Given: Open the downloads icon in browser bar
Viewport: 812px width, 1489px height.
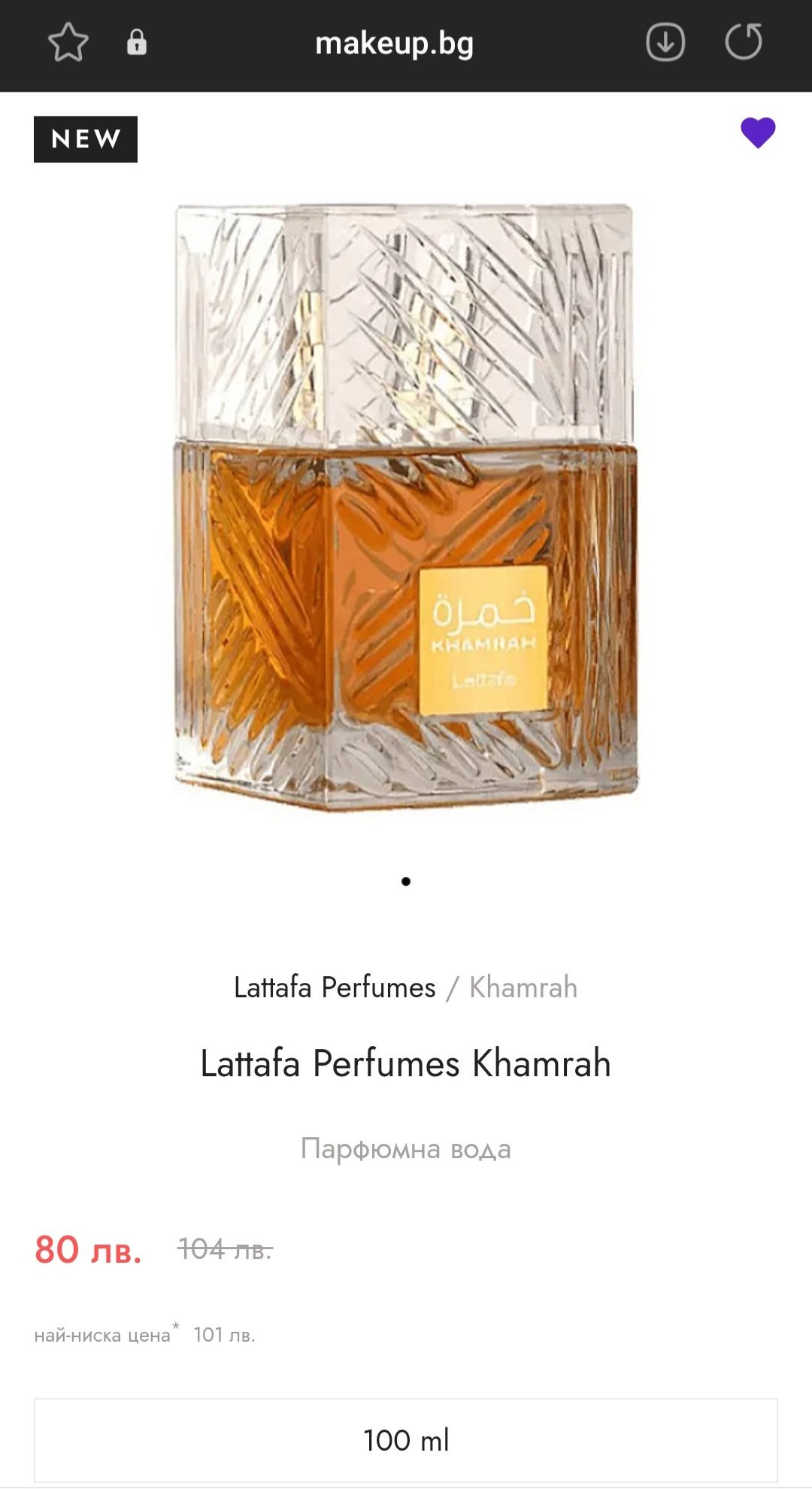Looking at the screenshot, I should (x=665, y=42).
